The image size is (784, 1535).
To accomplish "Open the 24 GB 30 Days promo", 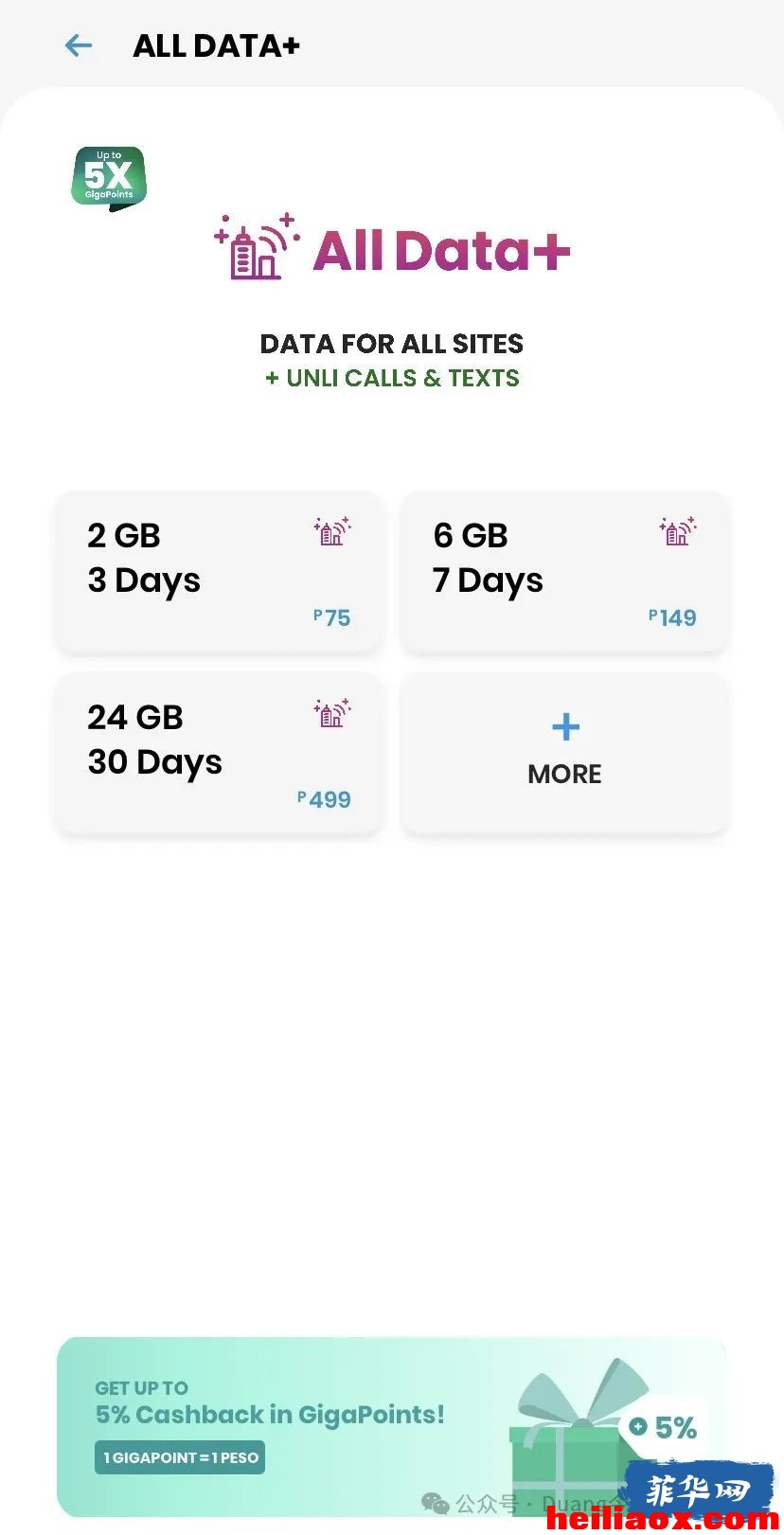I will pyautogui.click(x=220, y=755).
